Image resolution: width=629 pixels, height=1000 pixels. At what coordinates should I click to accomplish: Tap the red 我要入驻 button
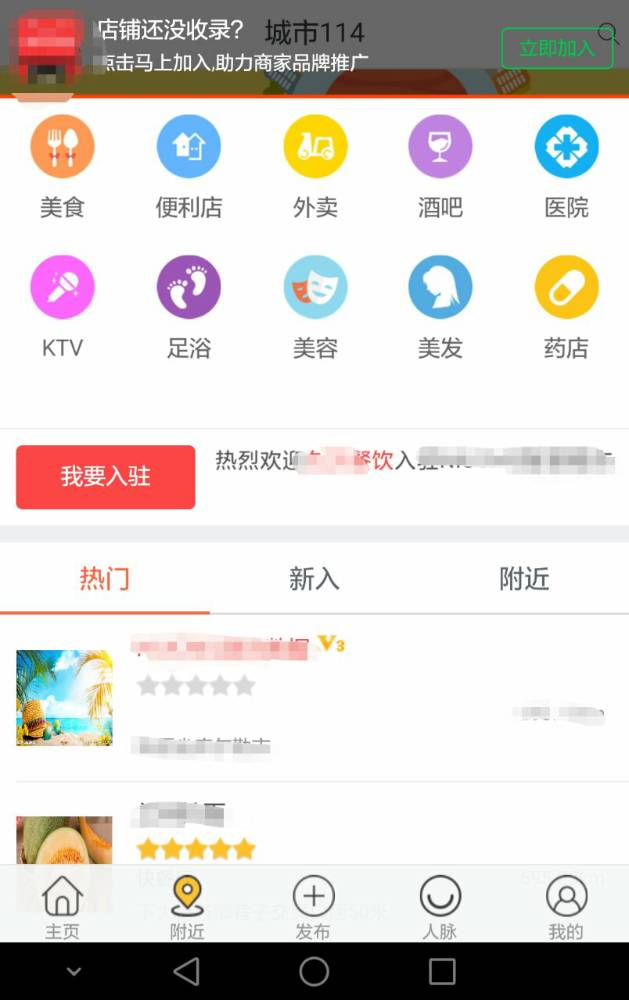tap(105, 477)
